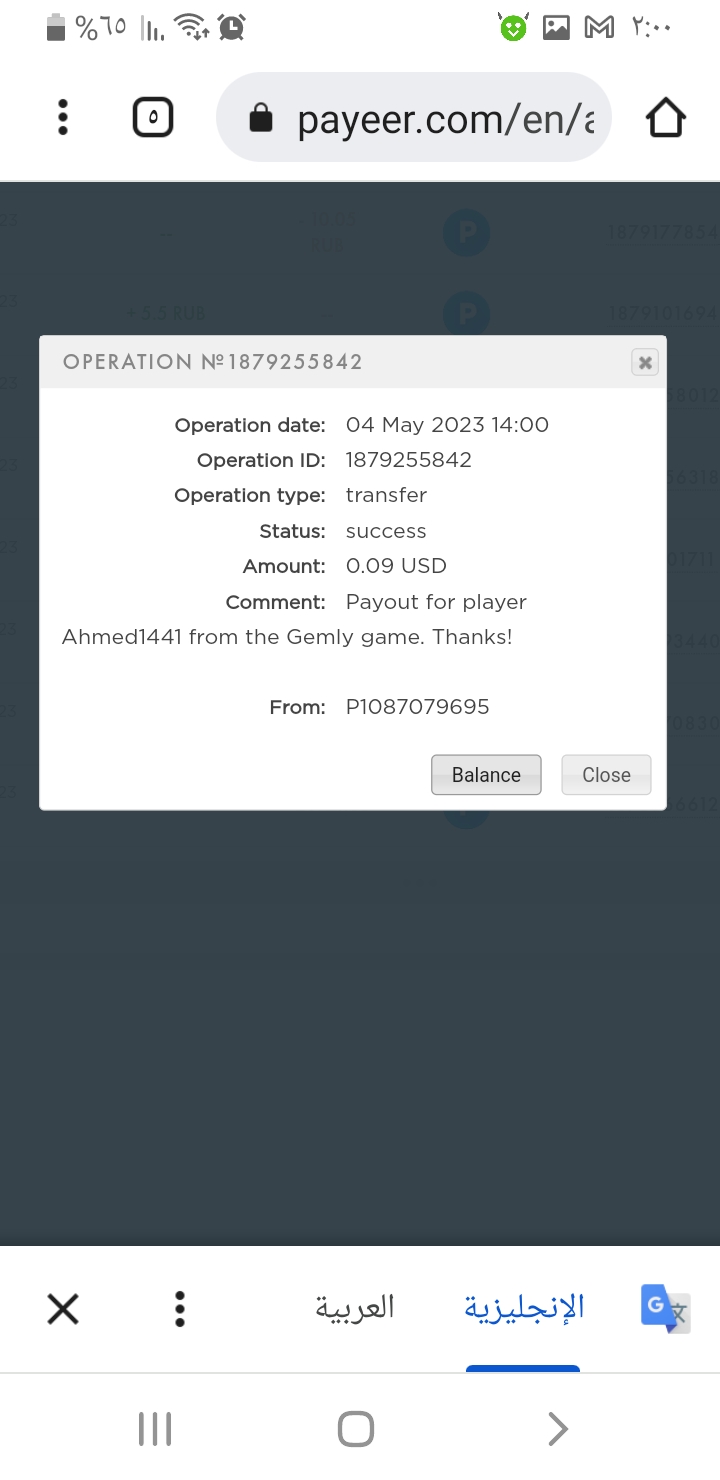The width and height of the screenshot is (720, 1480).
Task: Open the browser overflow menu
Action: tap(63, 118)
